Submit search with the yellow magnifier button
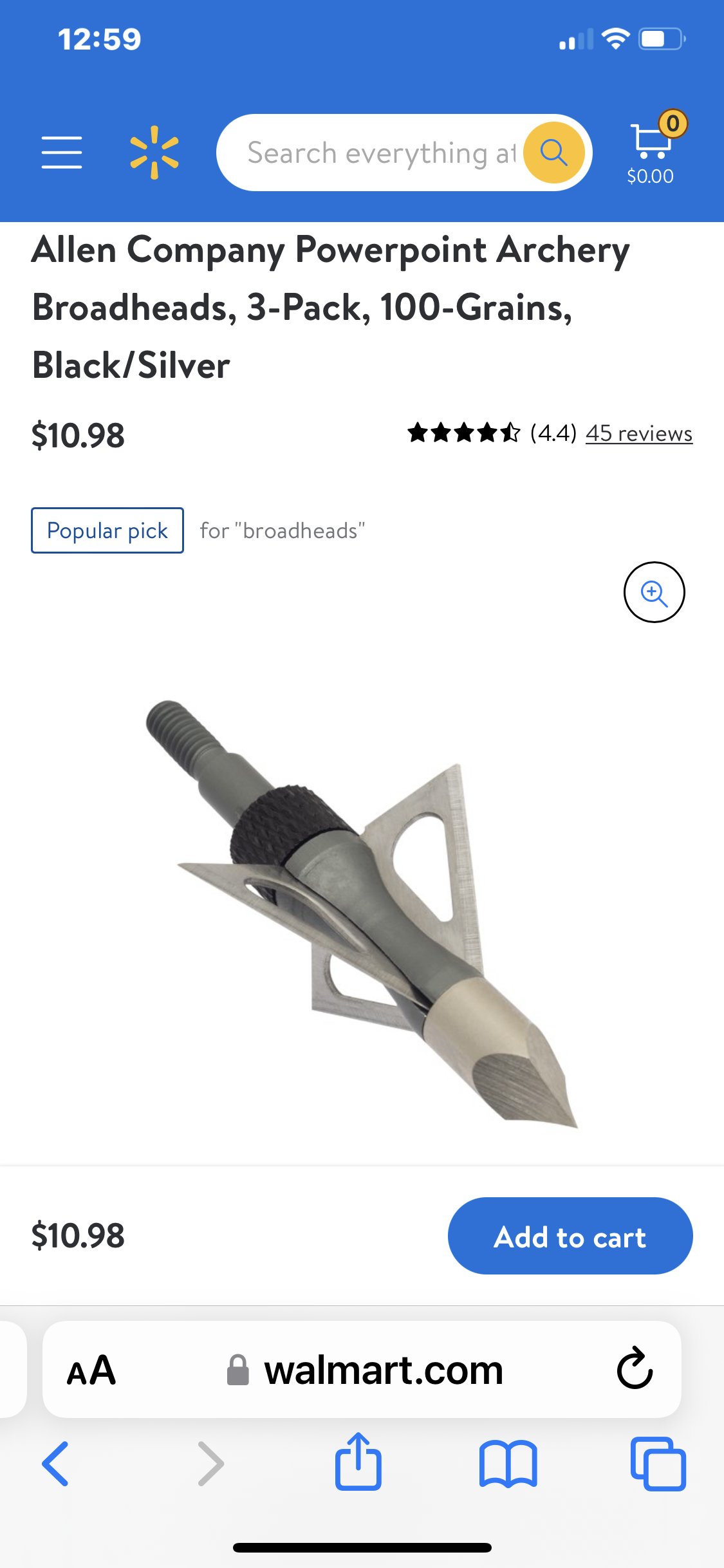 (x=553, y=153)
